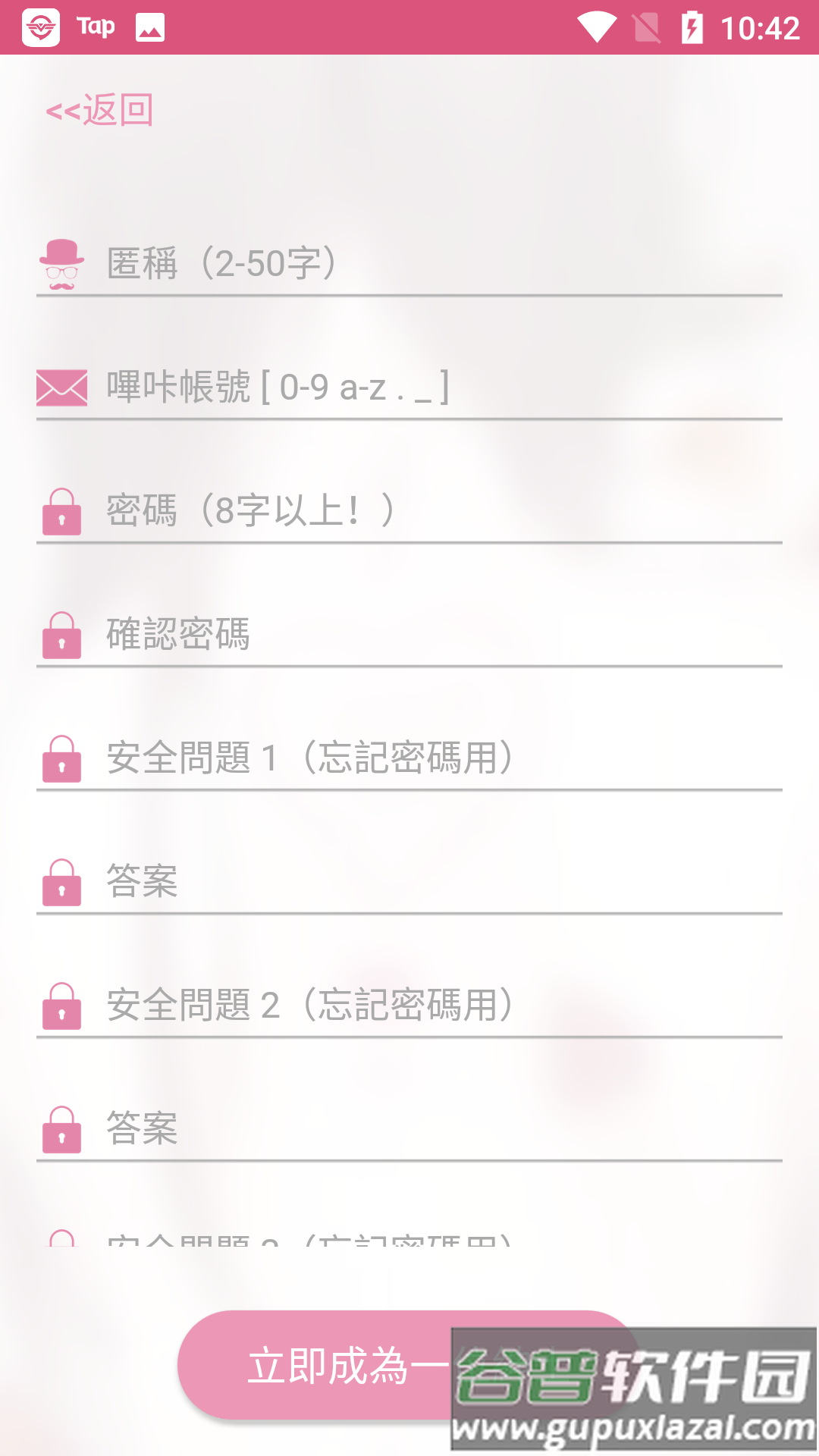Tap the <<返回 back link
Screen dimensions: 819x1456
[99, 110]
